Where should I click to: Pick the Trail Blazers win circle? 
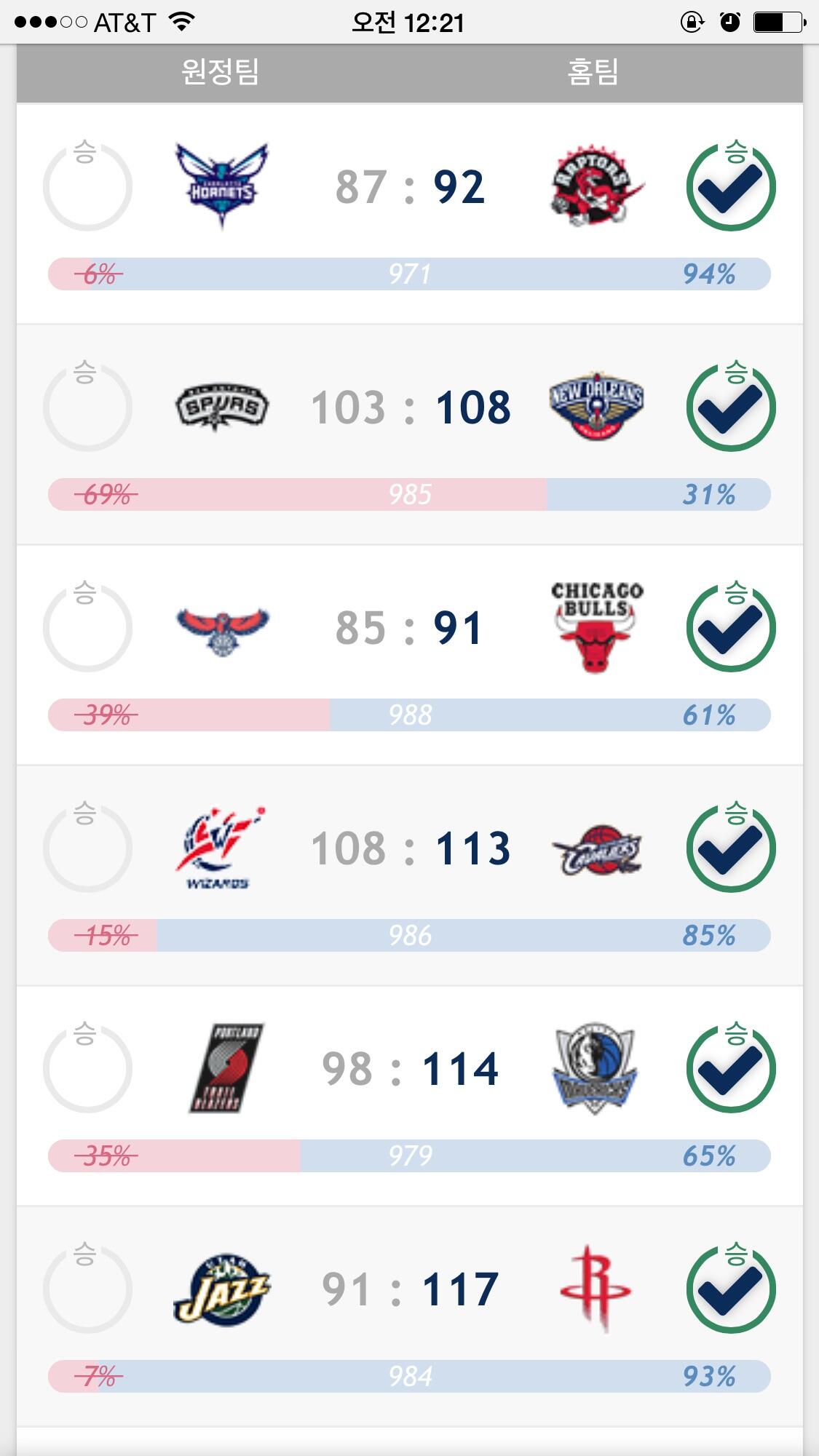(x=87, y=1068)
